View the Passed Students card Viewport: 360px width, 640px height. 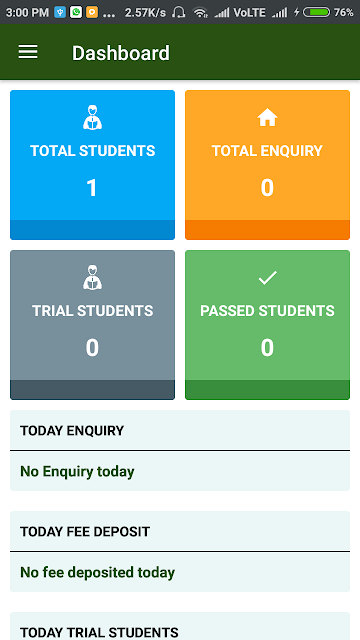click(x=267, y=325)
